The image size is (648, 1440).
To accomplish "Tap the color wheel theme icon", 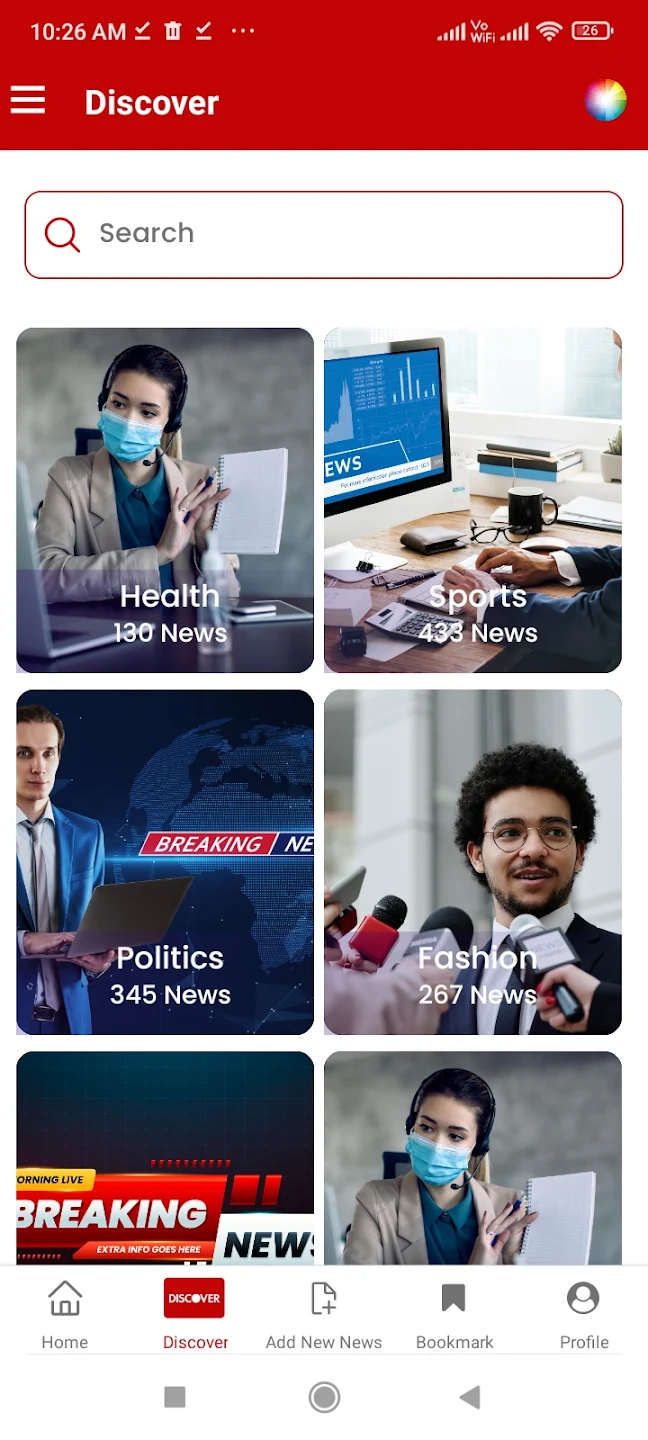I will pyautogui.click(x=605, y=101).
